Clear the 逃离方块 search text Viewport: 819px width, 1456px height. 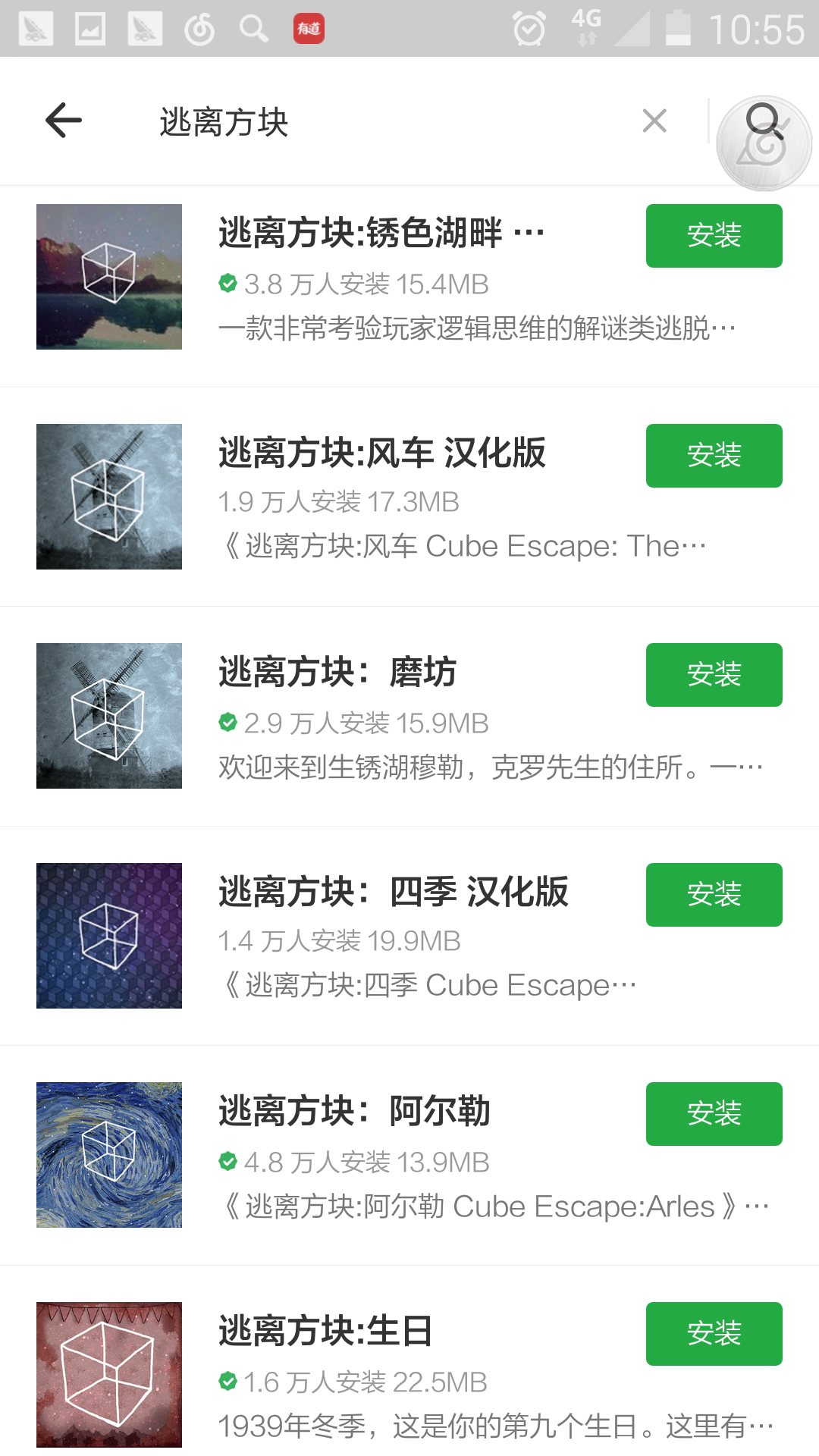[x=654, y=121]
